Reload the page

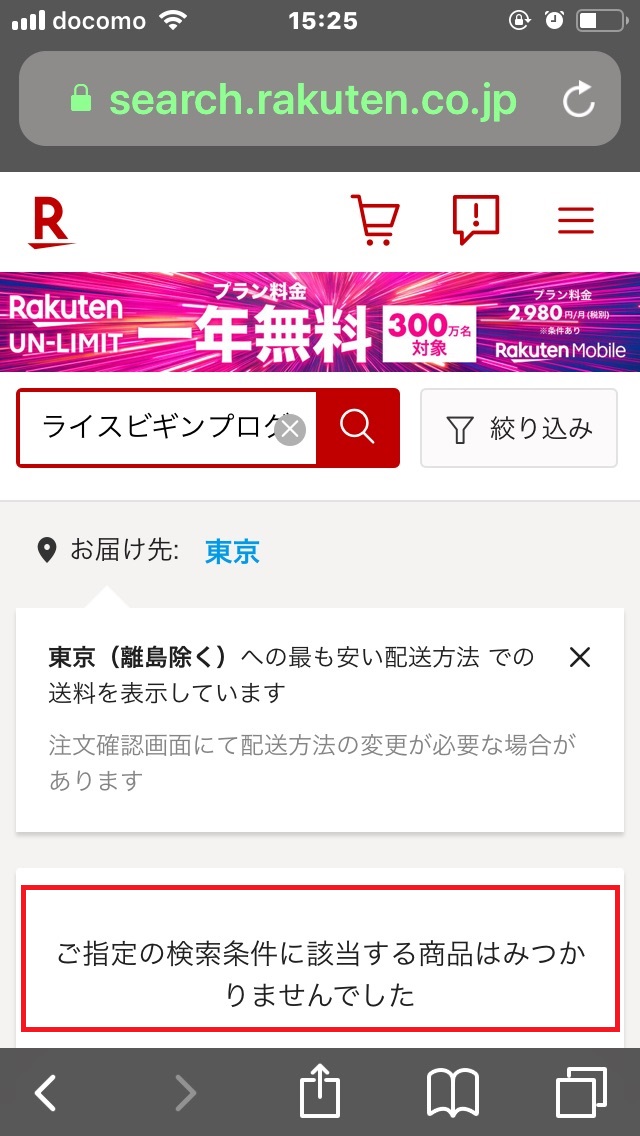coord(579,99)
